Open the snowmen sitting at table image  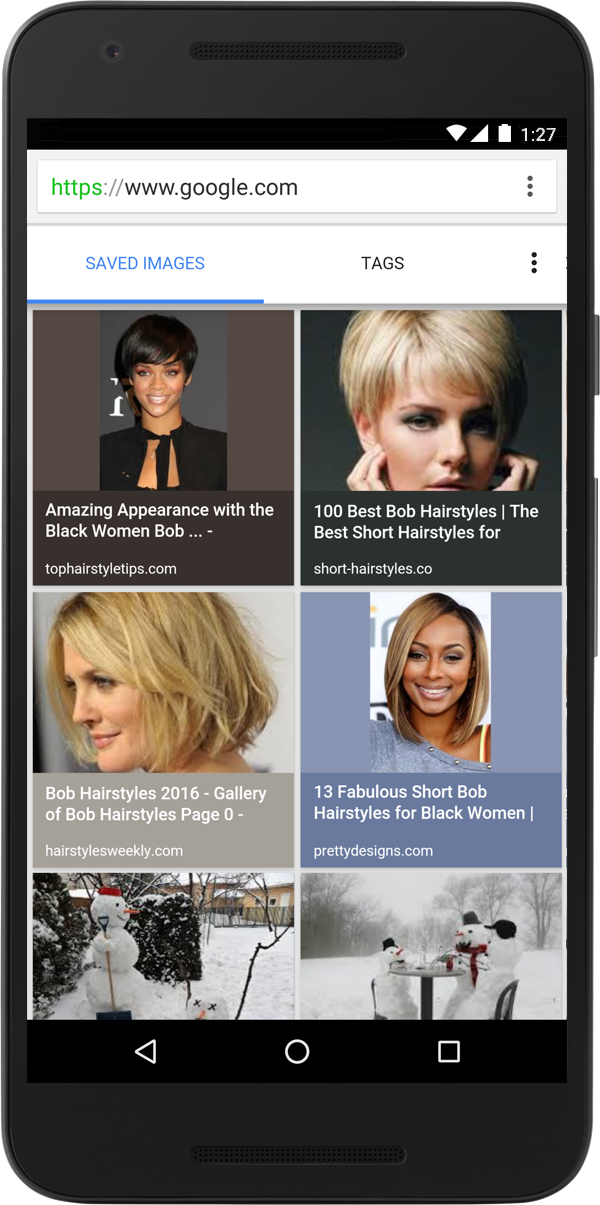pos(431,945)
